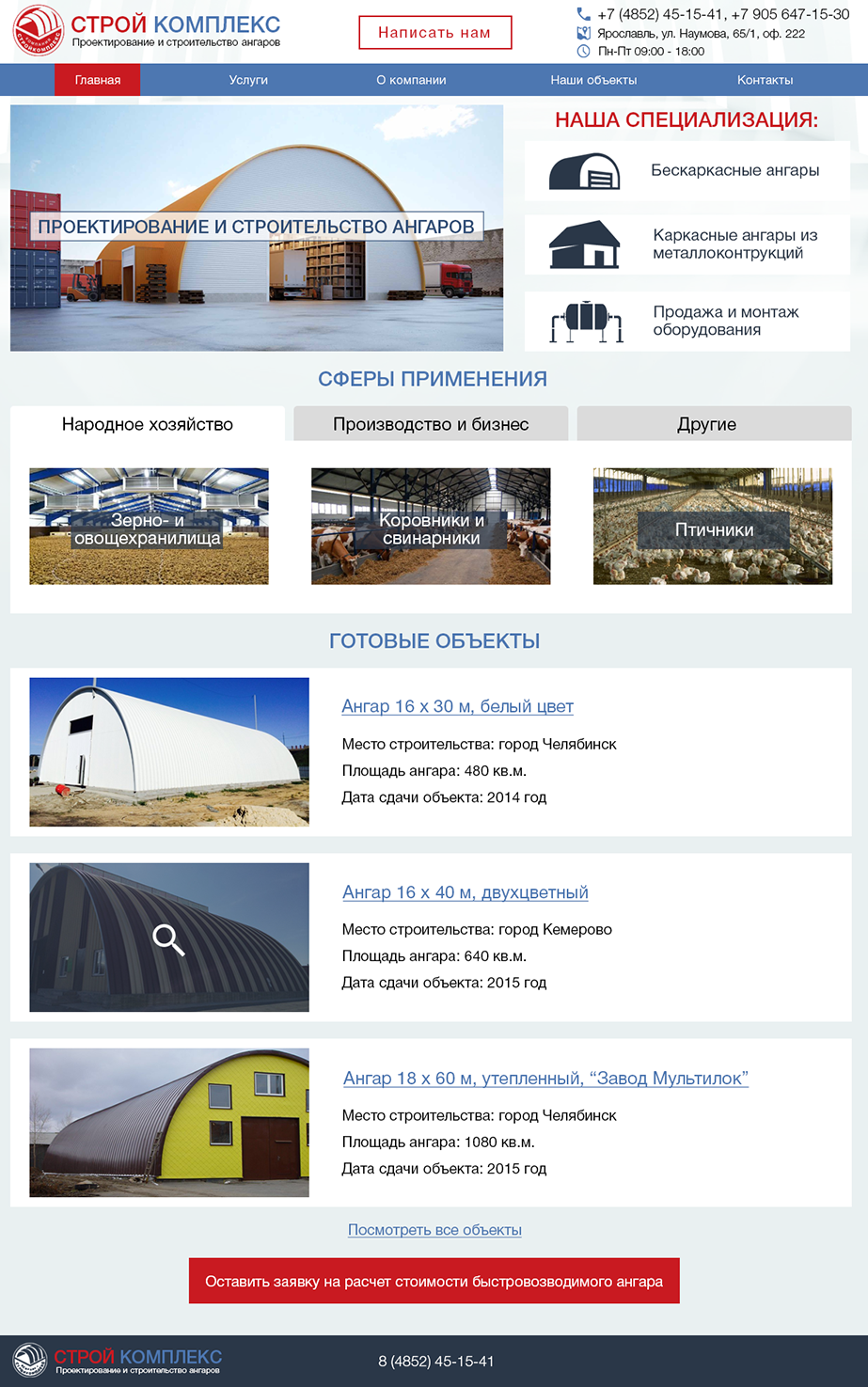
Task: Enlarge the two-color hangar photo with magnifier
Action: [x=169, y=938]
